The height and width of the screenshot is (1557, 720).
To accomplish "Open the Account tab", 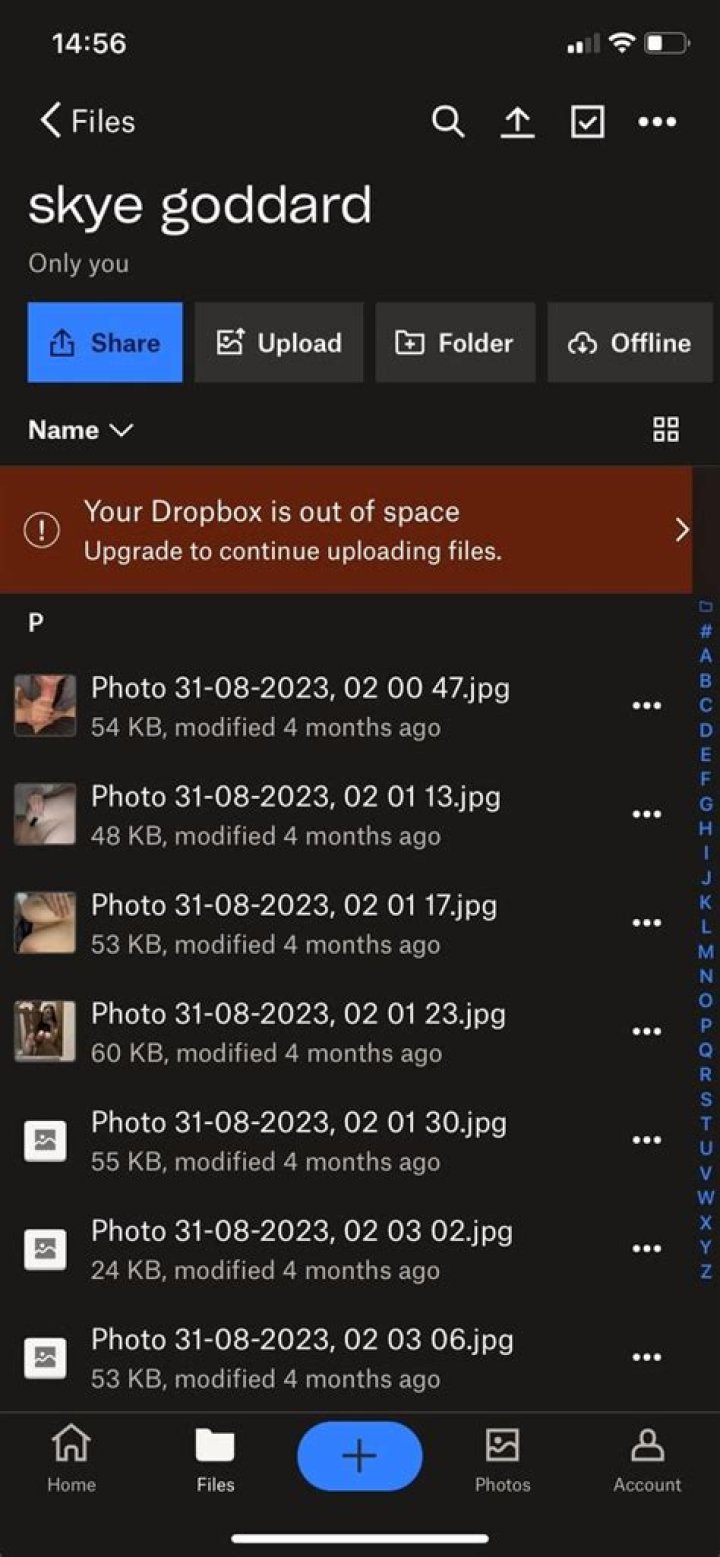I will tap(647, 1459).
